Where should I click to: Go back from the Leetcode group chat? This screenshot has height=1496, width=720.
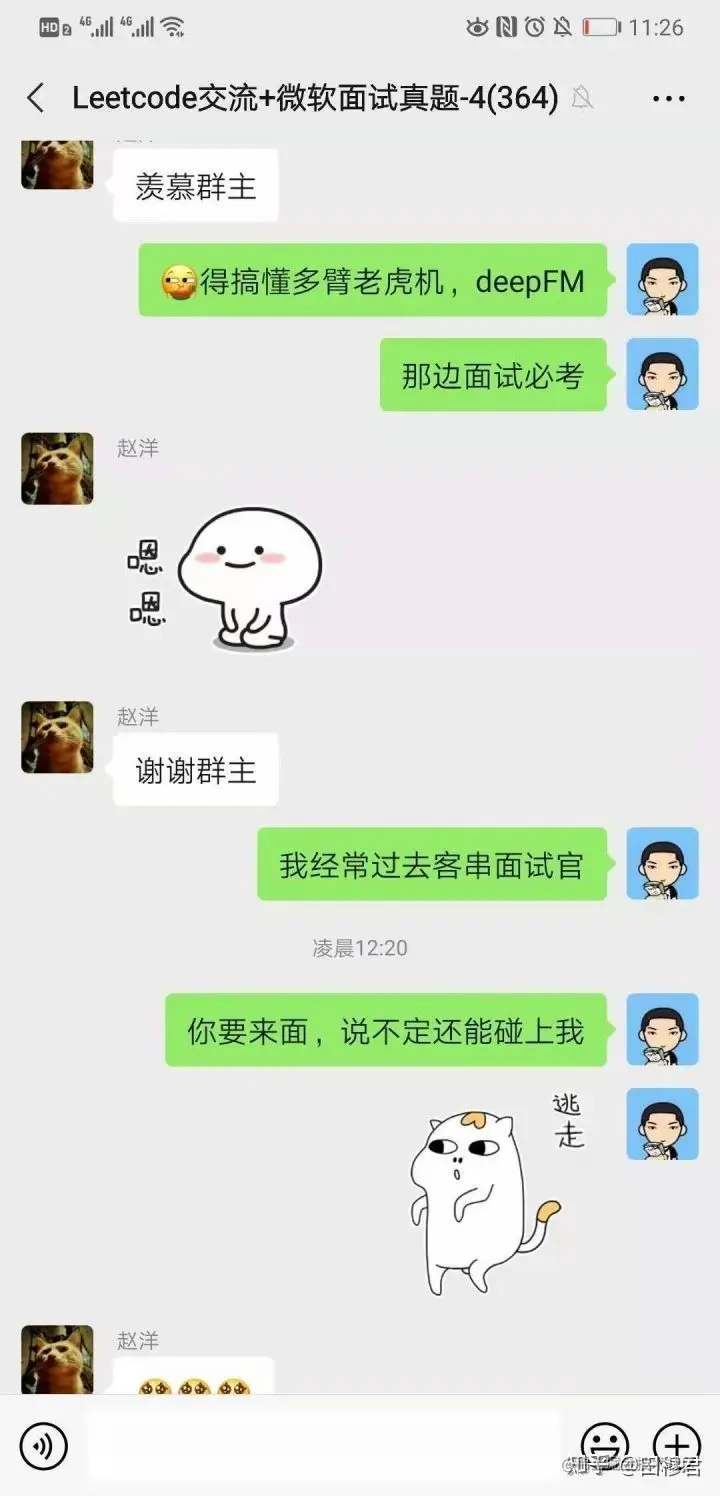[x=36, y=98]
